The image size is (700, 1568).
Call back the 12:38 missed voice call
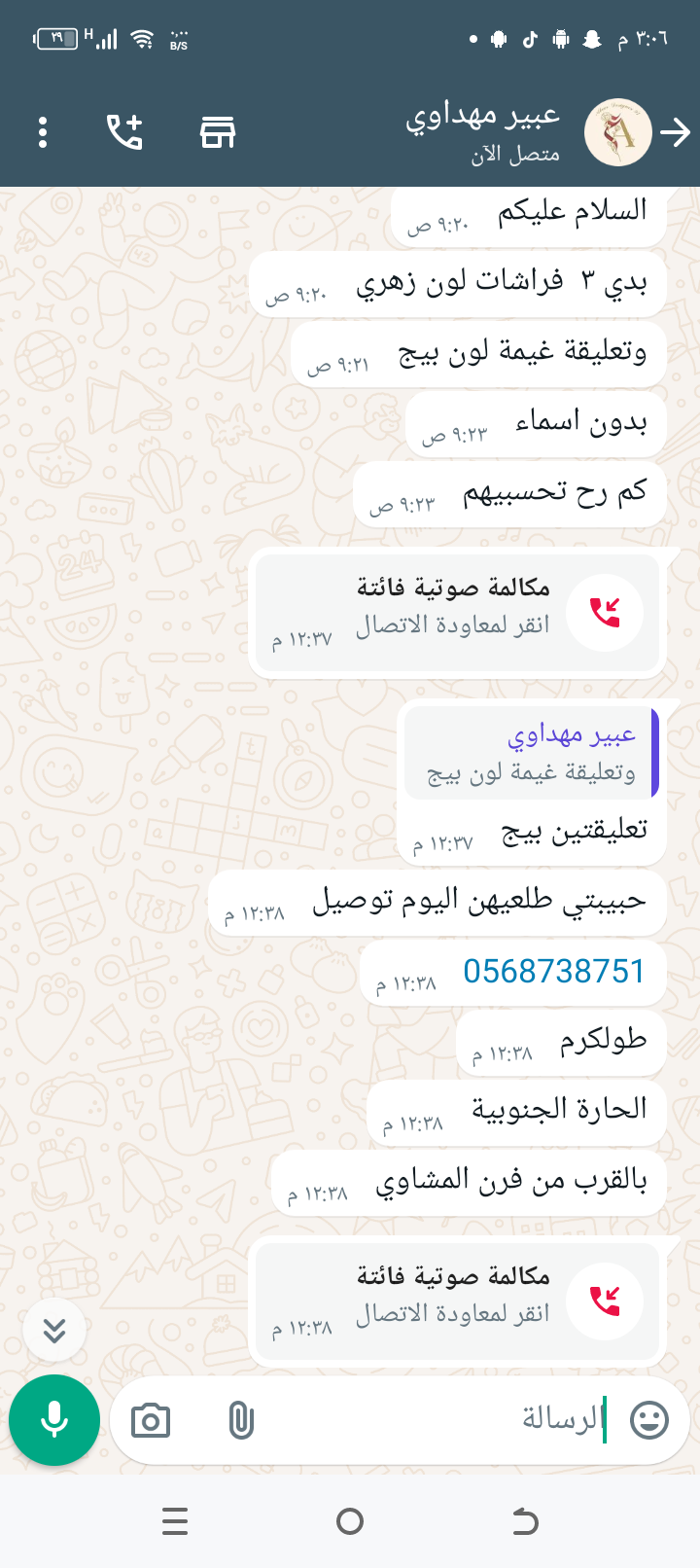tap(604, 1301)
